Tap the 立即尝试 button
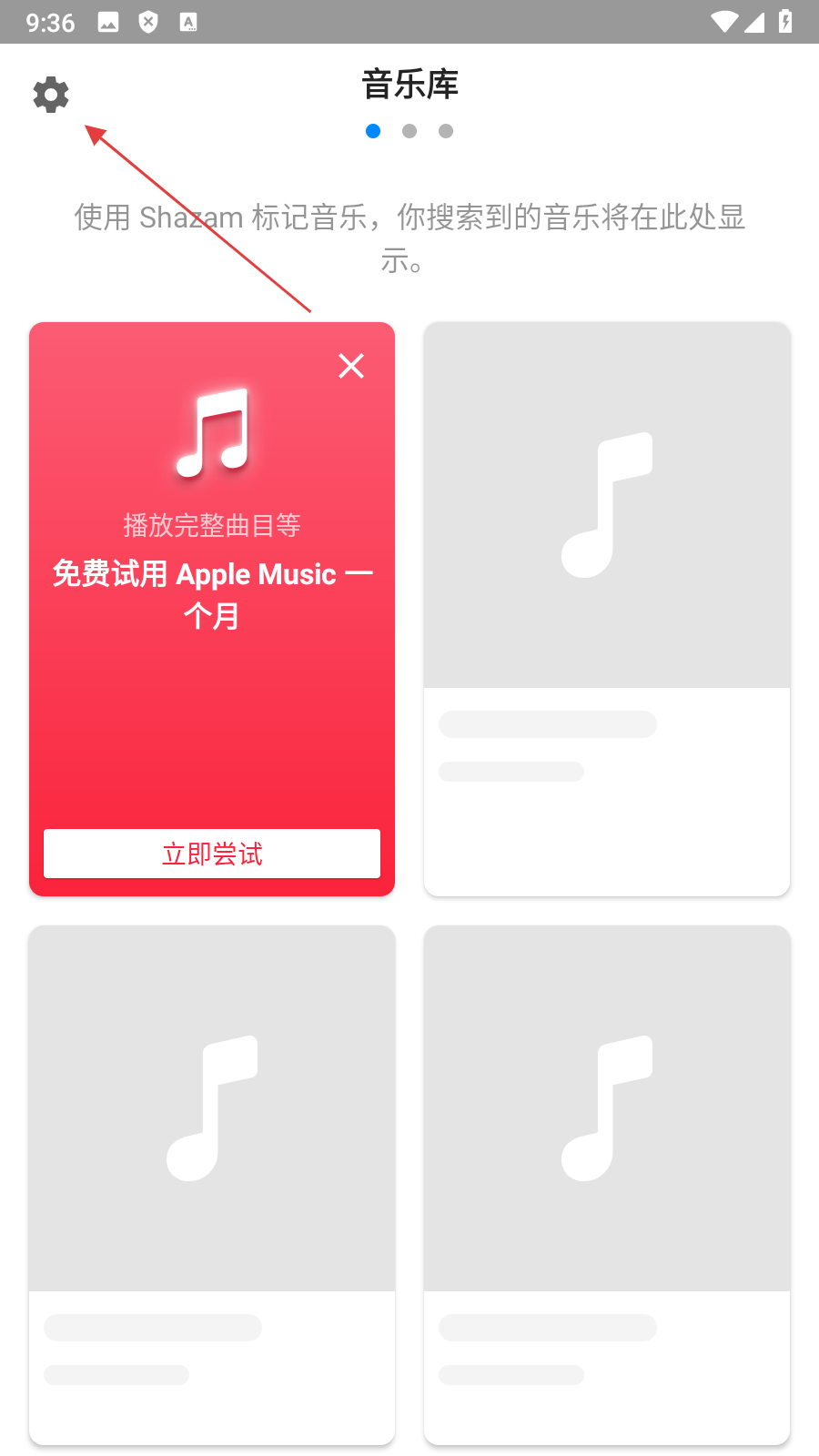The image size is (819, 1456). pos(212,854)
